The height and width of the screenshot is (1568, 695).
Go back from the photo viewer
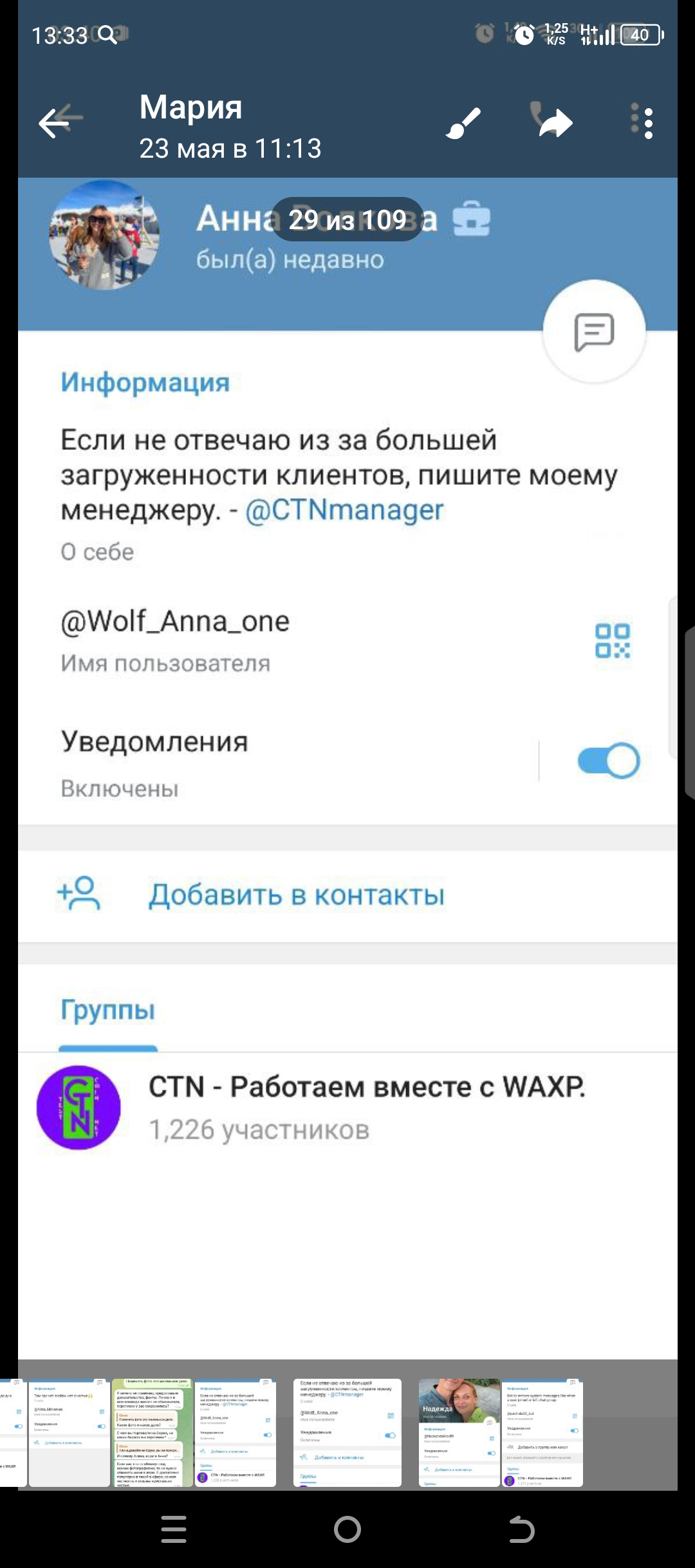59,122
